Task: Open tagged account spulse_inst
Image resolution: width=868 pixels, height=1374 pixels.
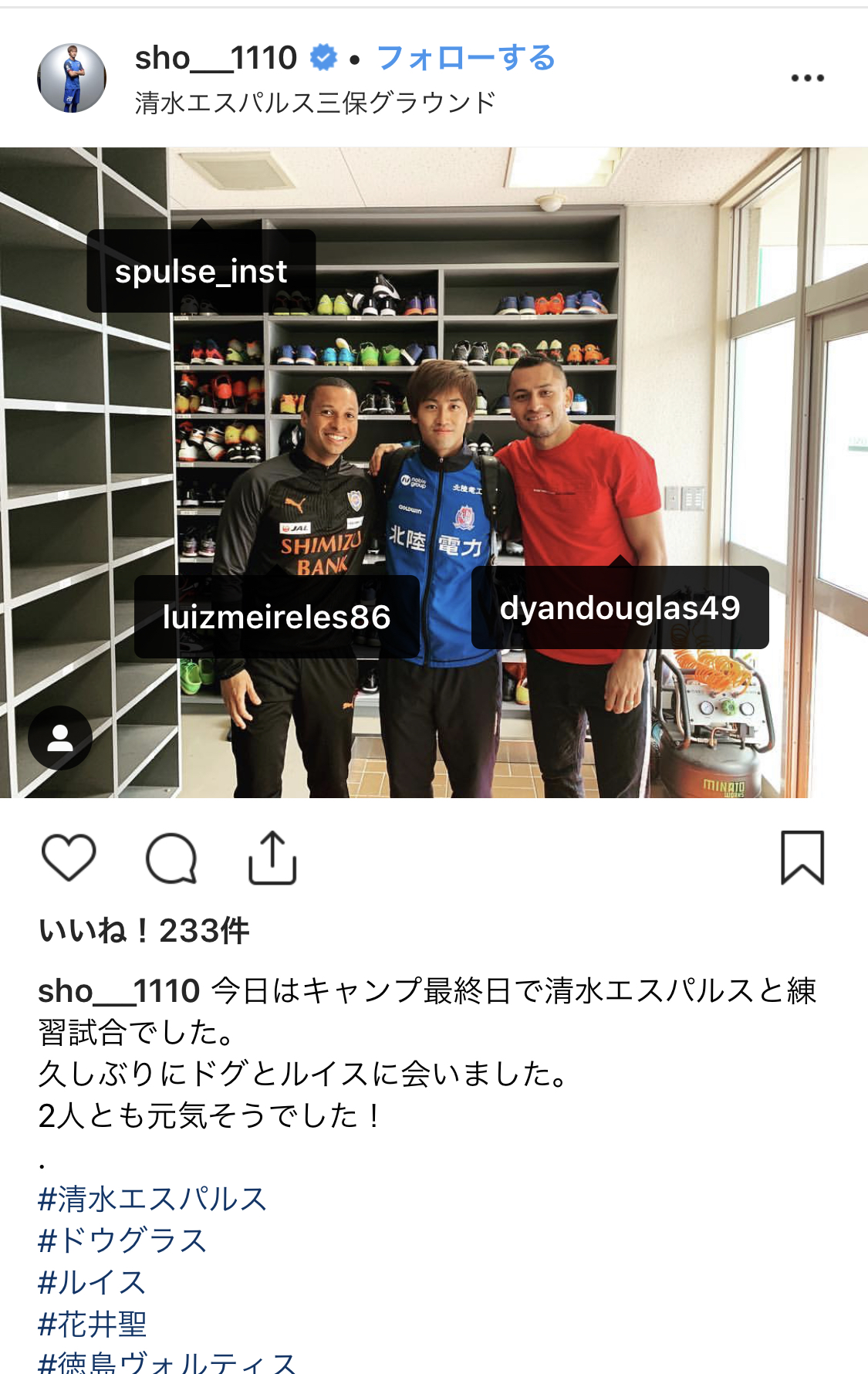Action: (201, 272)
